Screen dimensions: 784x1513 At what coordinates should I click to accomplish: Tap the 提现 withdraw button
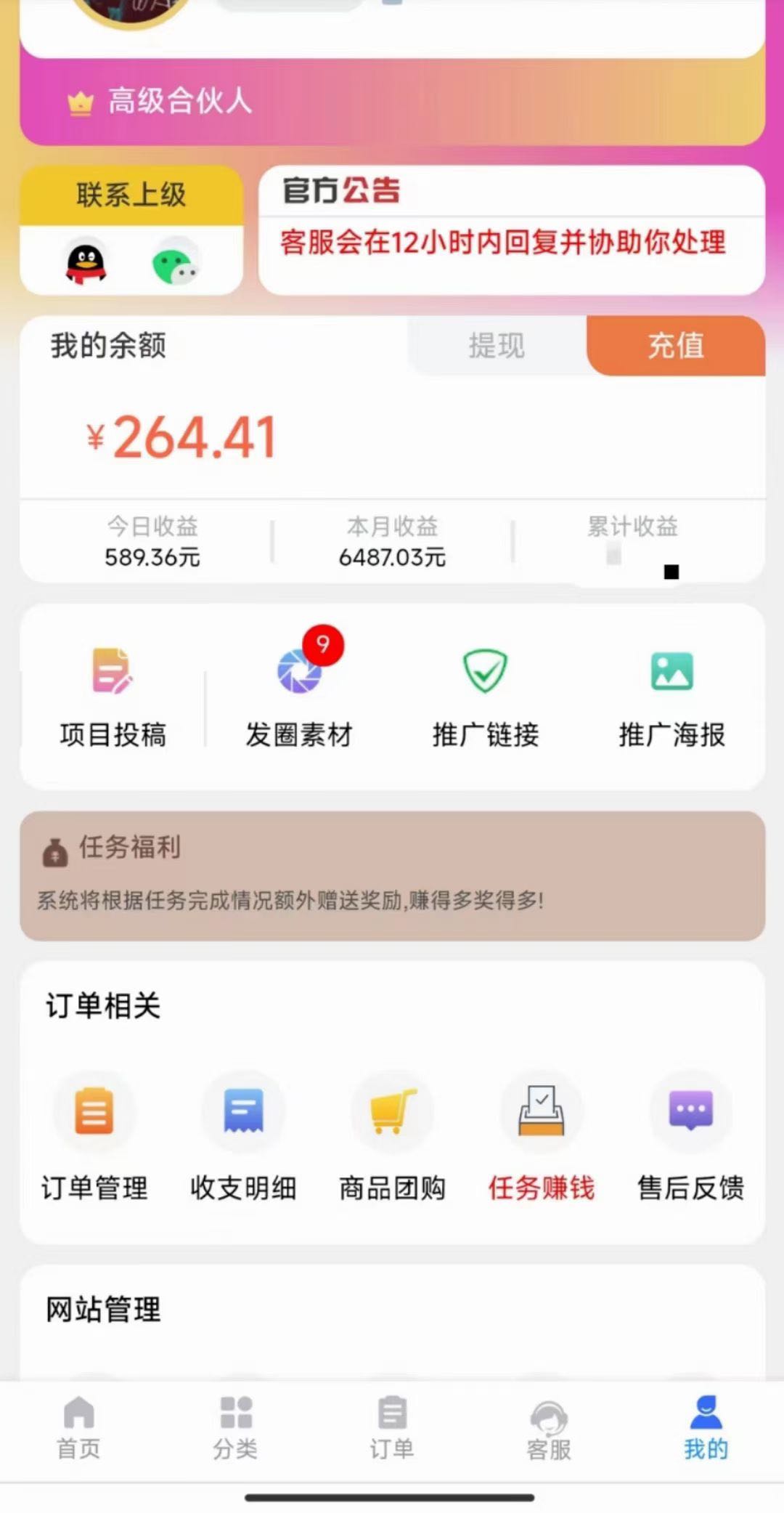(497, 346)
